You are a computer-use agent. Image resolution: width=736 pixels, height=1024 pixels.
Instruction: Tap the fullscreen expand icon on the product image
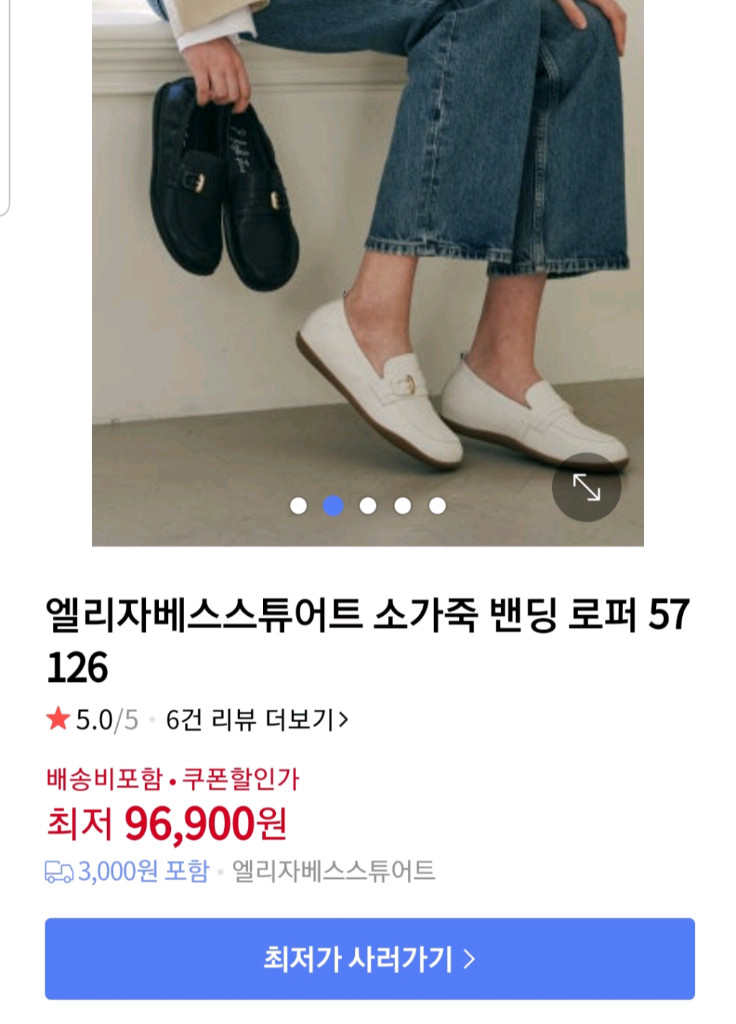click(x=588, y=486)
